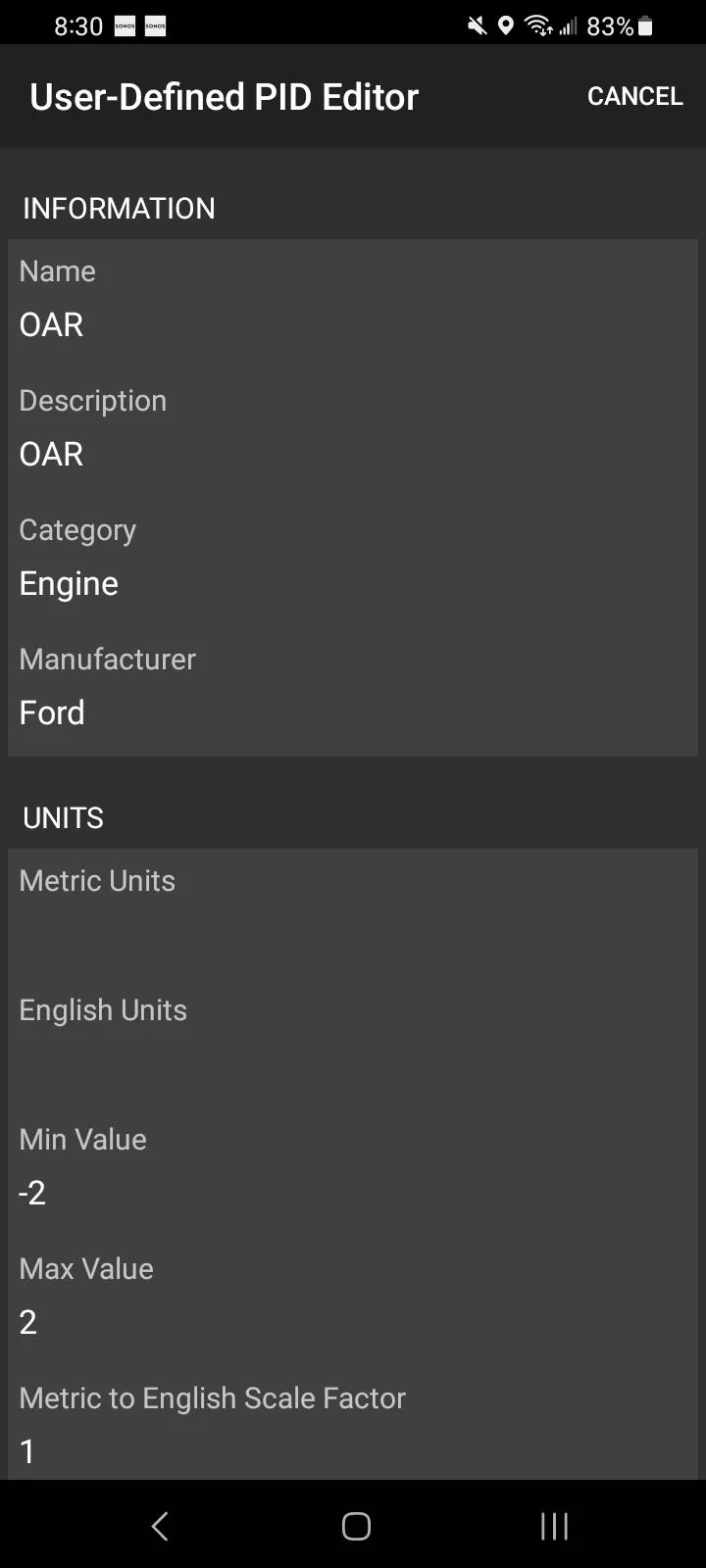Edit the Max Value field showing 2
This screenshot has width=706, height=1568.
[x=353, y=1296]
